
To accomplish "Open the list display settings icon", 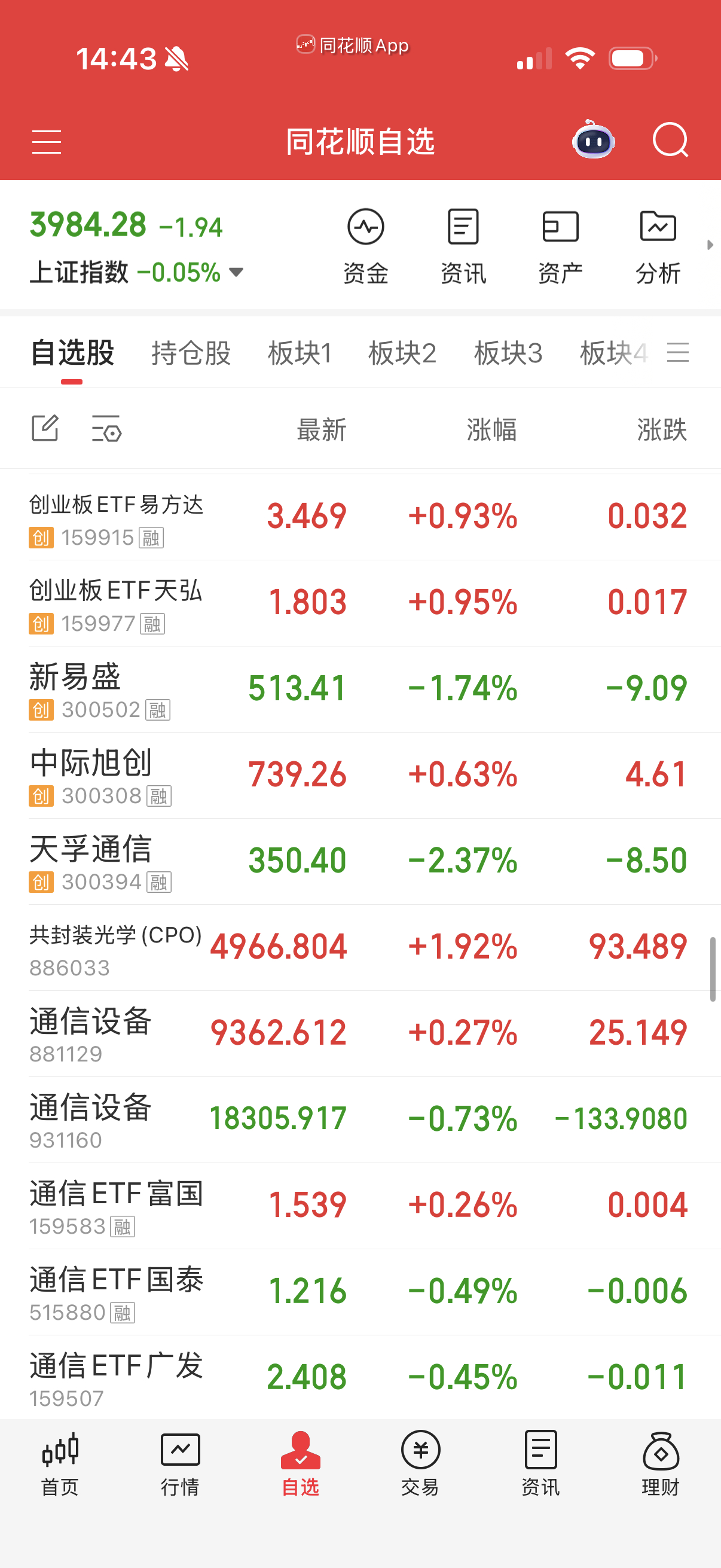I will (x=105, y=429).
